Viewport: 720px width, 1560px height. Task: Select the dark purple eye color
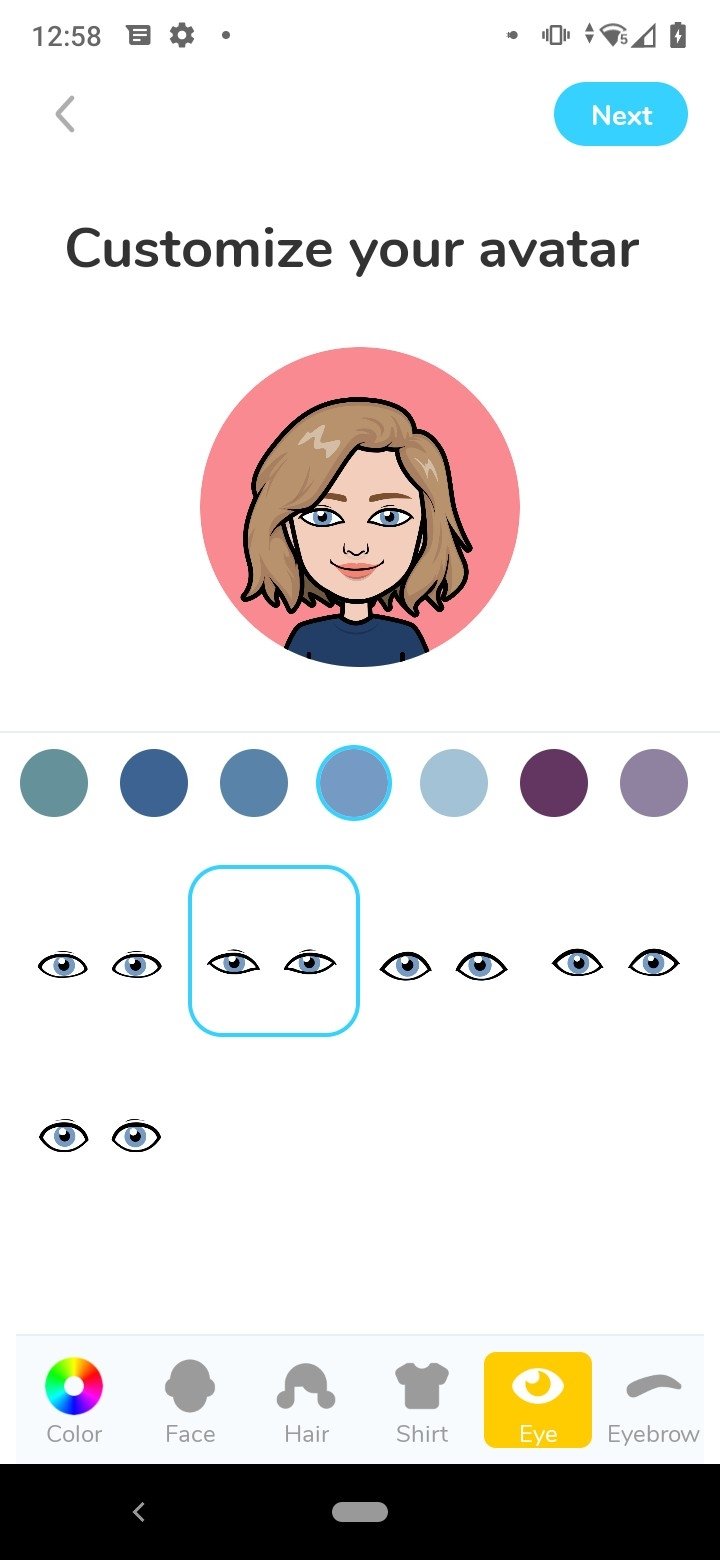(x=554, y=783)
